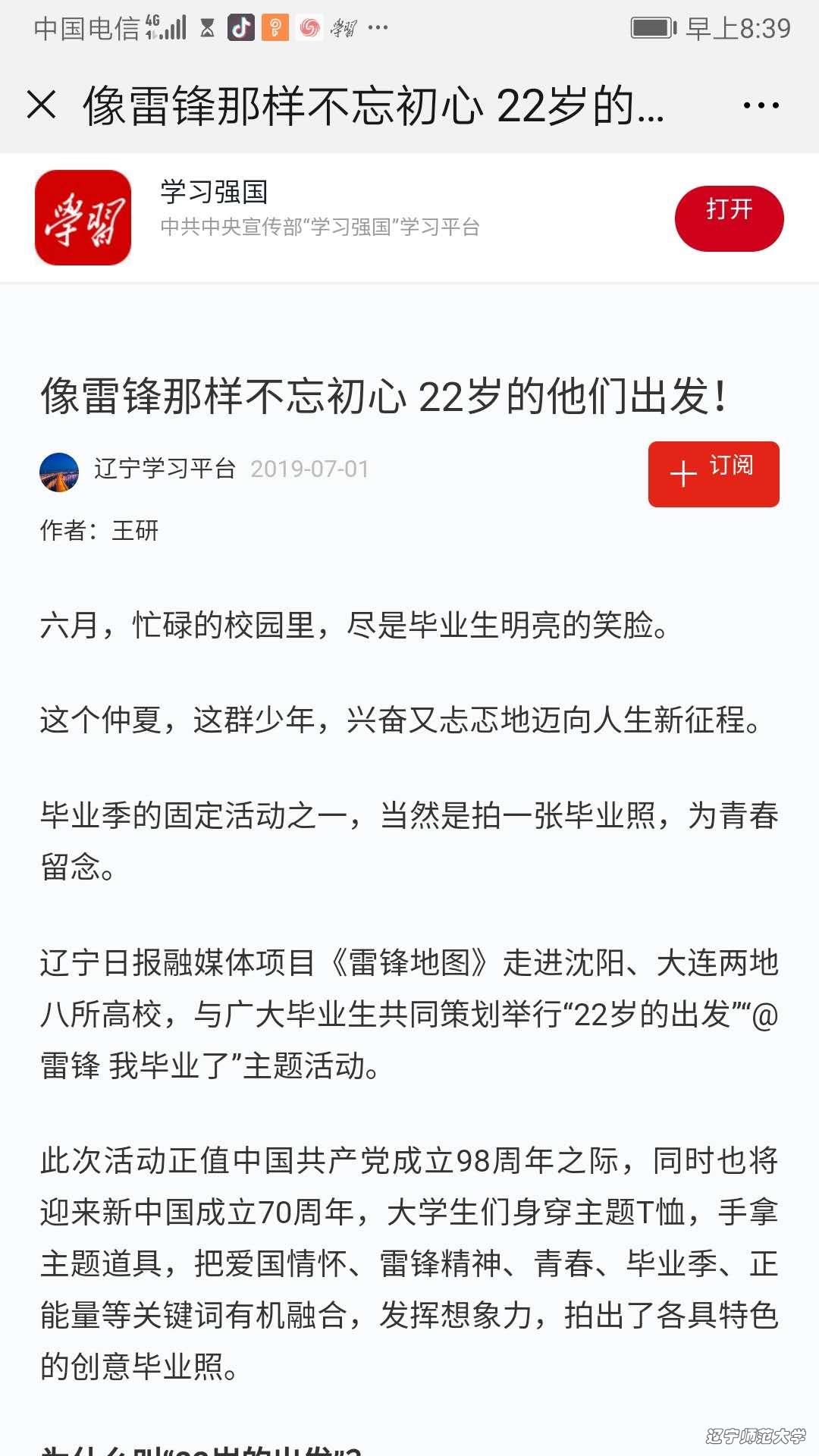Open the 学习强国 app banner
Screen dimensions: 819x1456
point(318,208)
